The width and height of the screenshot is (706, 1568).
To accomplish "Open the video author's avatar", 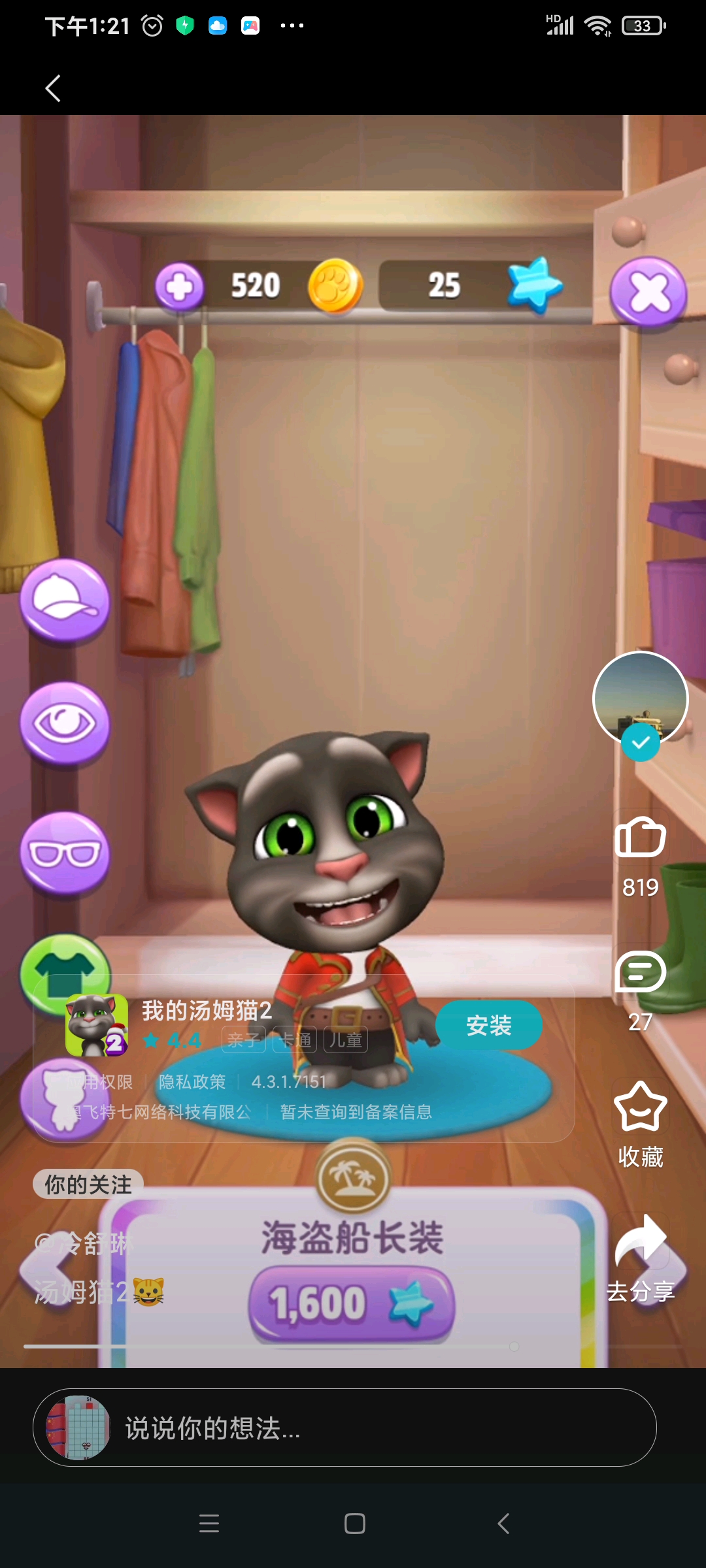I will pyautogui.click(x=640, y=698).
